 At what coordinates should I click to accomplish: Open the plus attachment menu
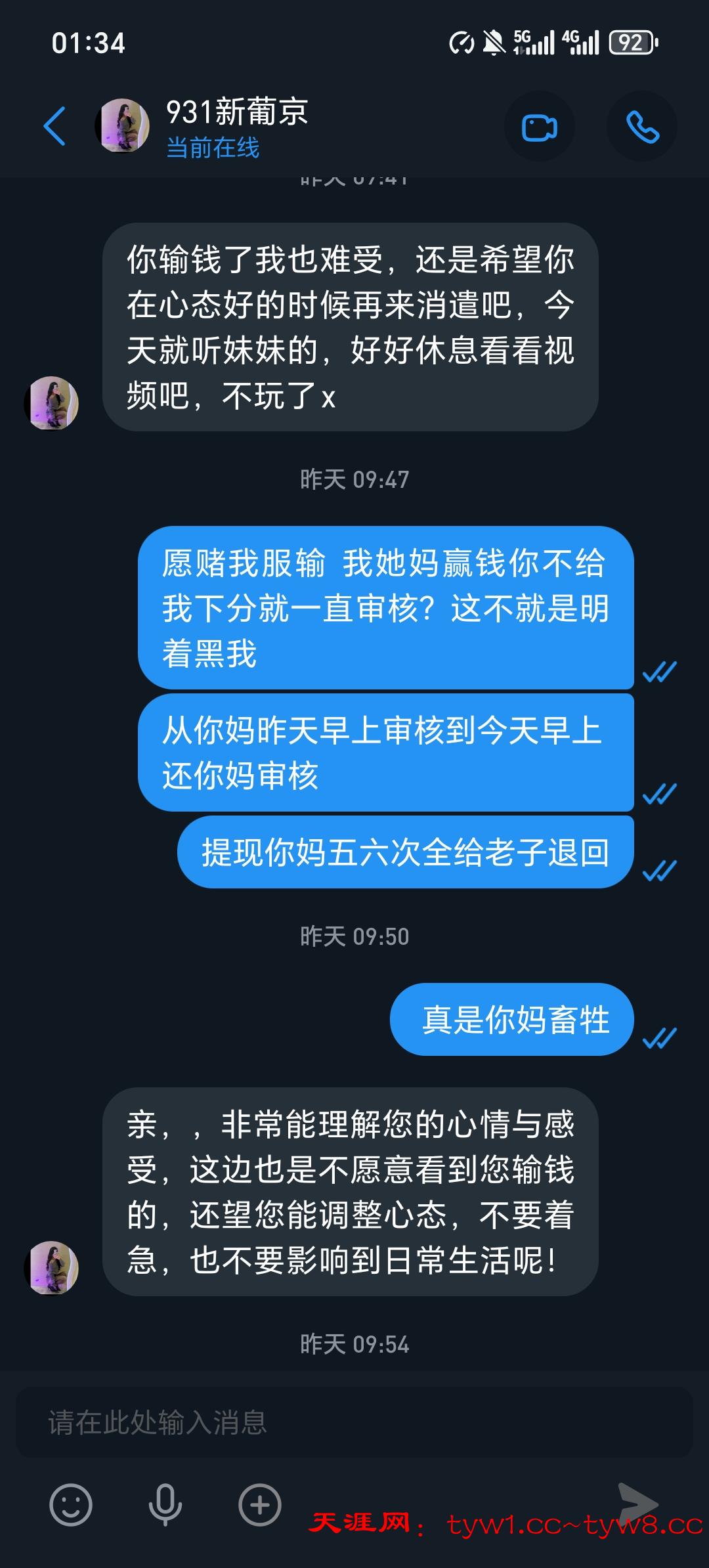[x=259, y=1504]
